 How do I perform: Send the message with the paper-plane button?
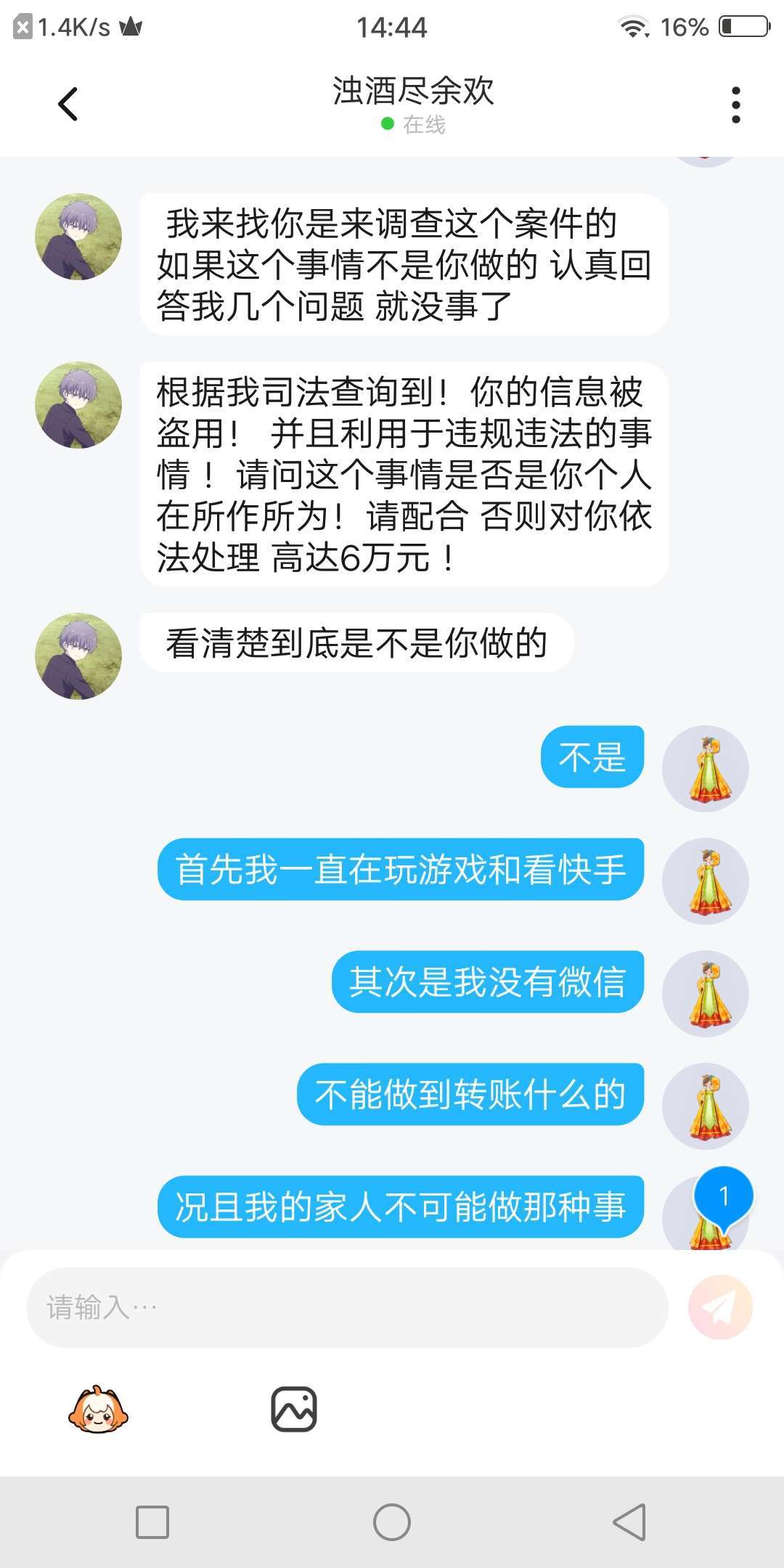pyautogui.click(x=720, y=1307)
